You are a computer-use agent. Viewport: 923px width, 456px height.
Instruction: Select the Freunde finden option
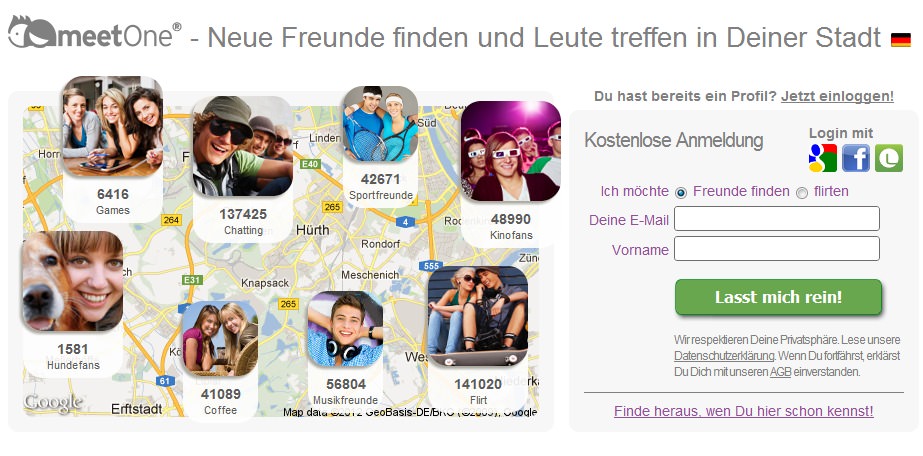click(x=681, y=192)
